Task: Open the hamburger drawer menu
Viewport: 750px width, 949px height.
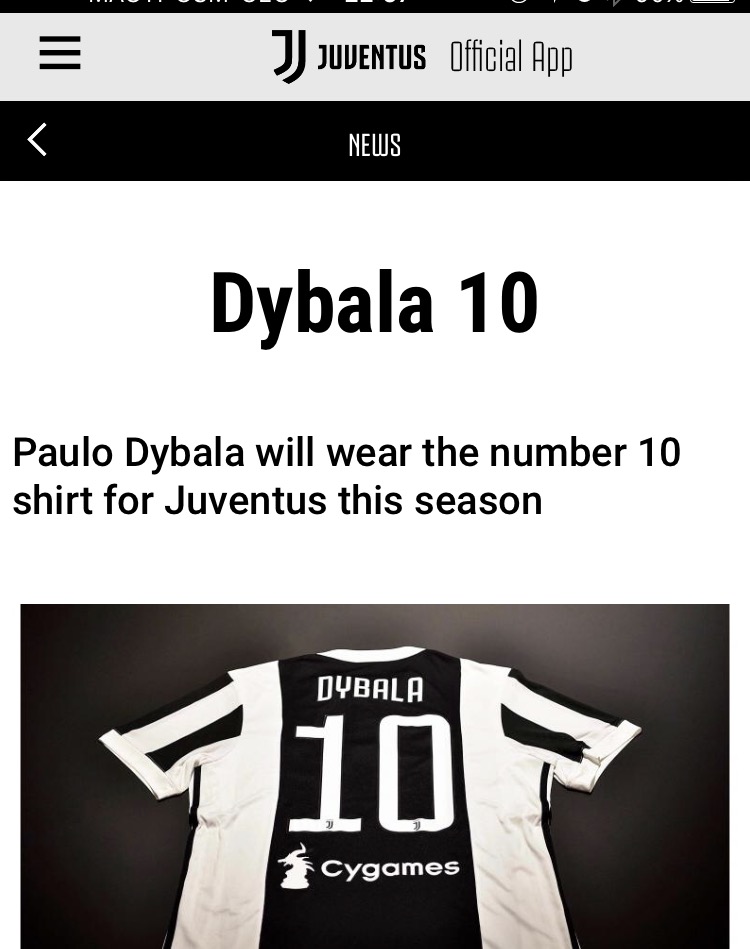Action: click(59, 53)
